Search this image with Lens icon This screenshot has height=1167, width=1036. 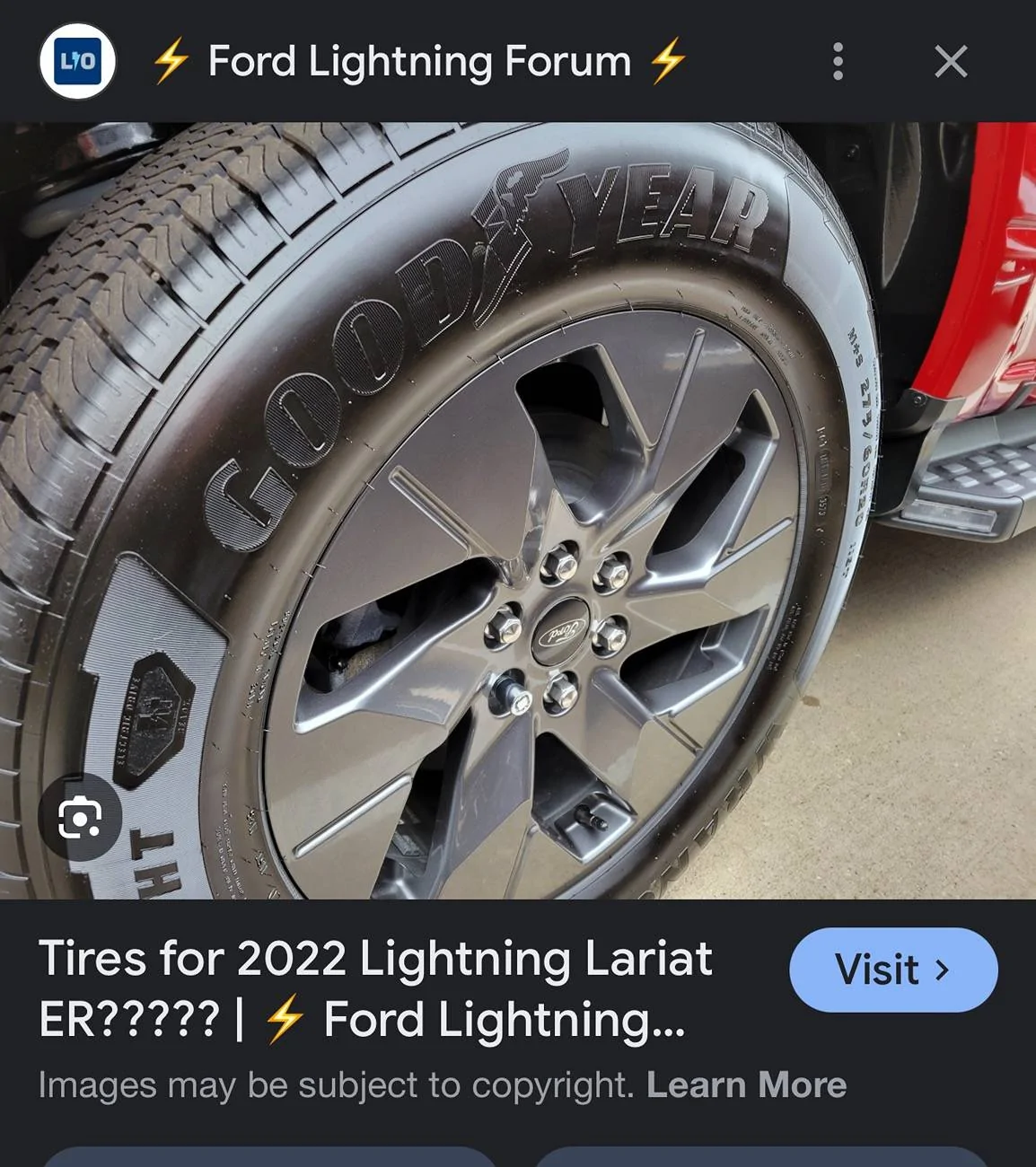tap(80, 818)
